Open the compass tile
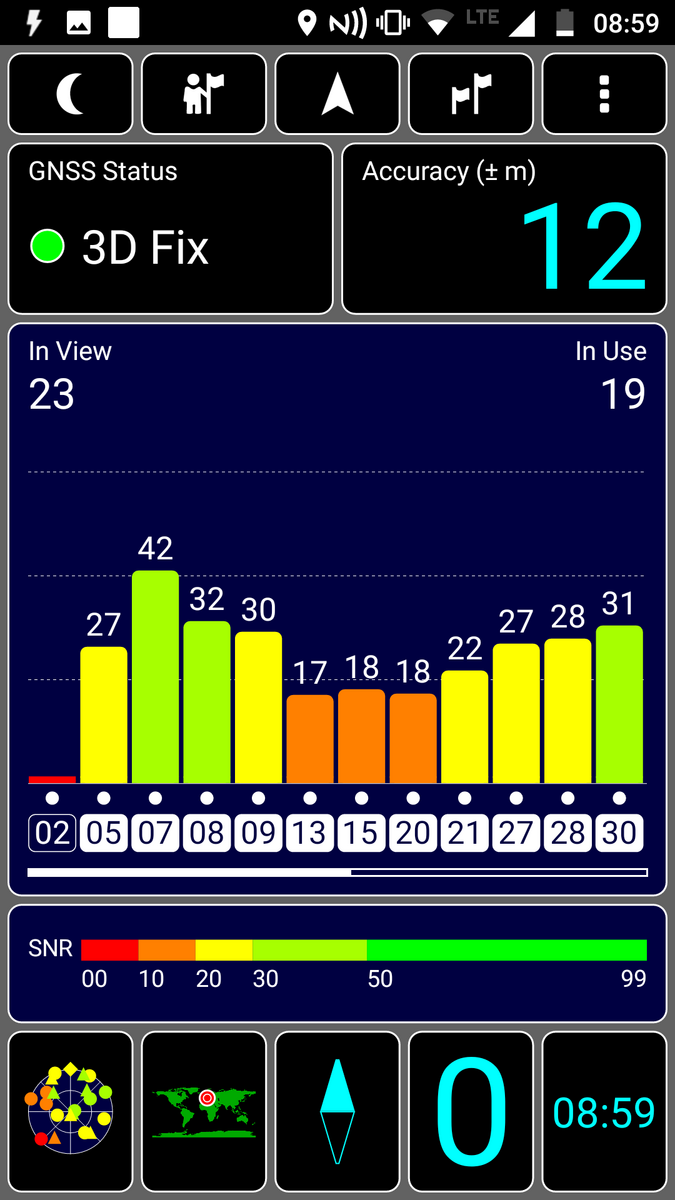 (338, 1112)
